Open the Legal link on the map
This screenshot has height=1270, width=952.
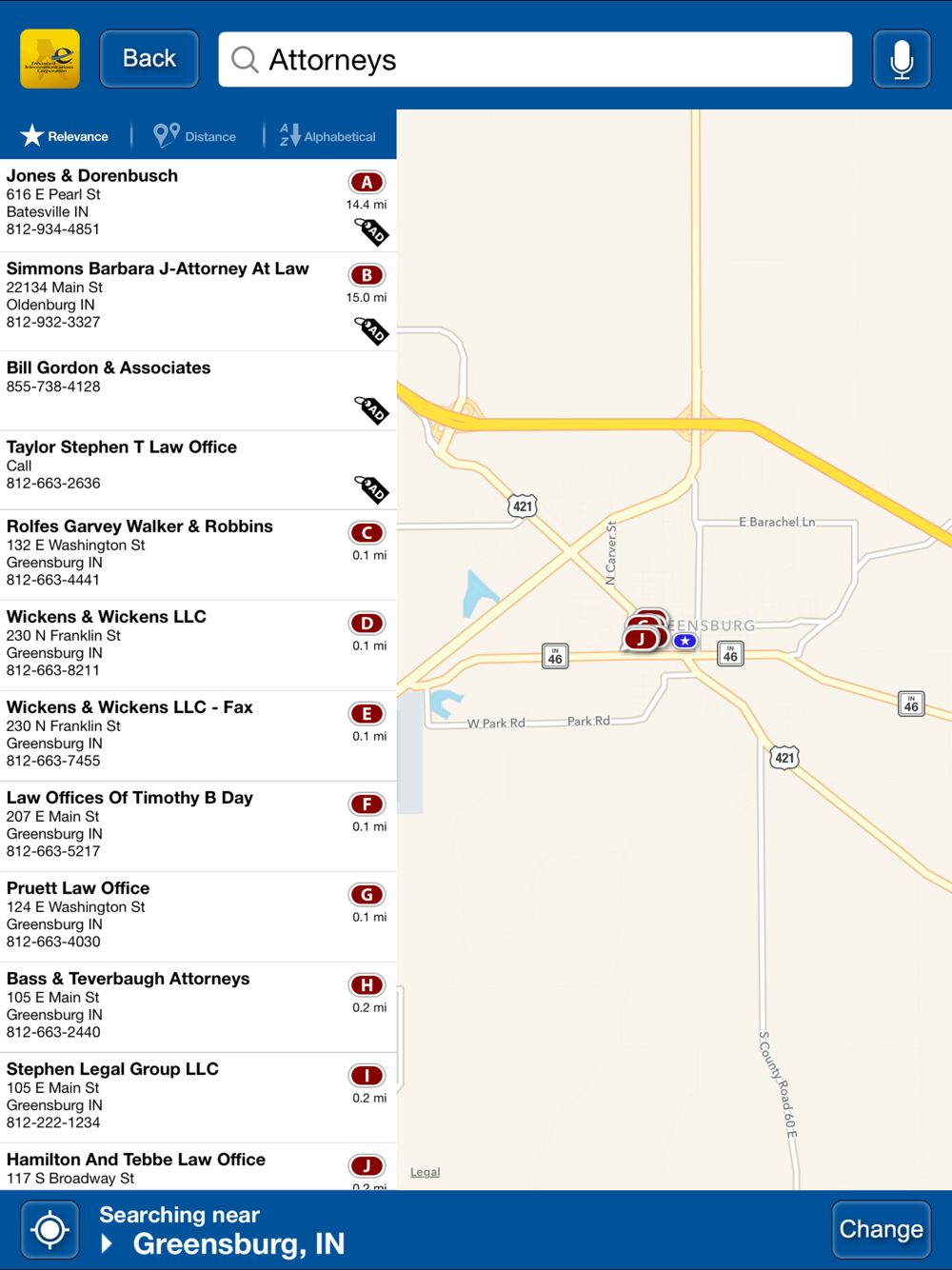click(x=425, y=1172)
